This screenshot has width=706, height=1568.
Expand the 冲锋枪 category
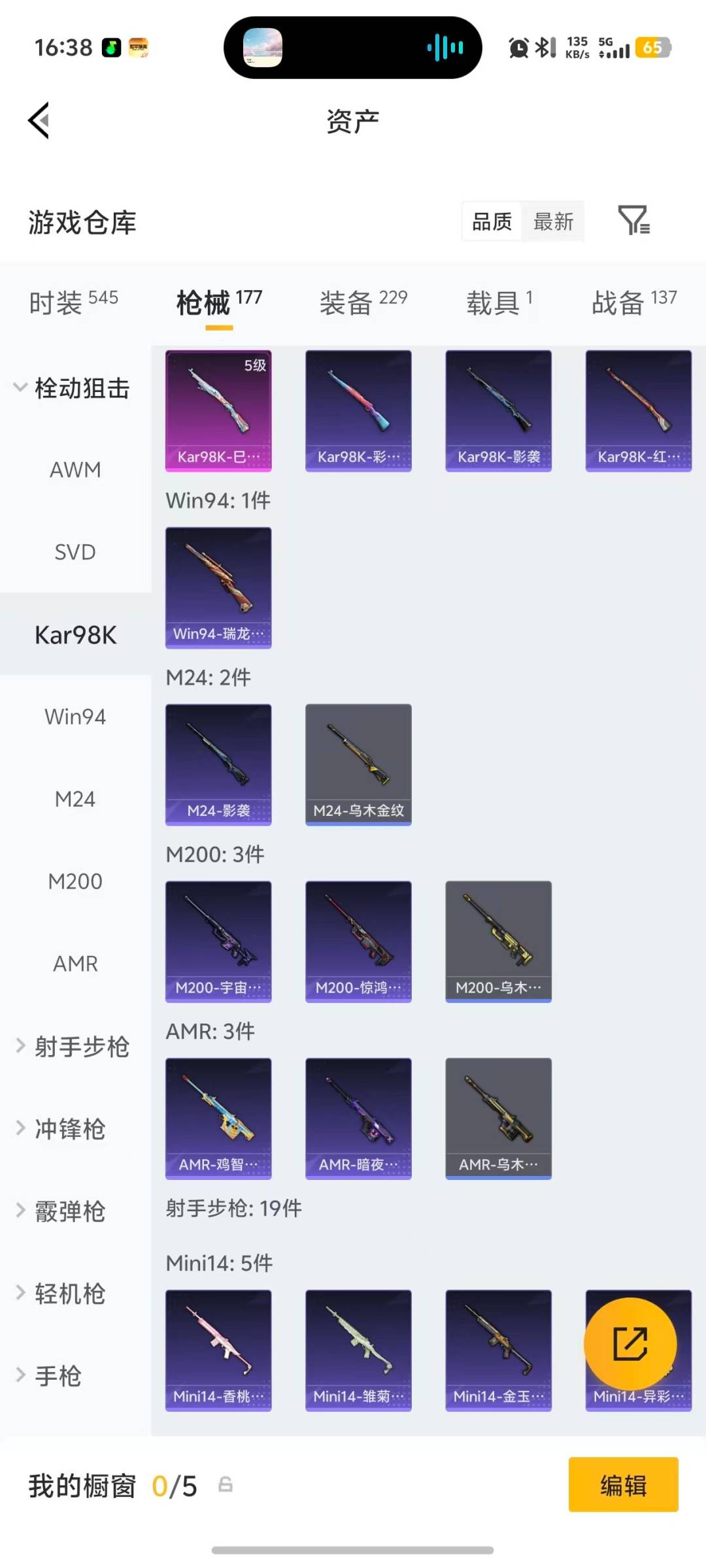[69, 1129]
